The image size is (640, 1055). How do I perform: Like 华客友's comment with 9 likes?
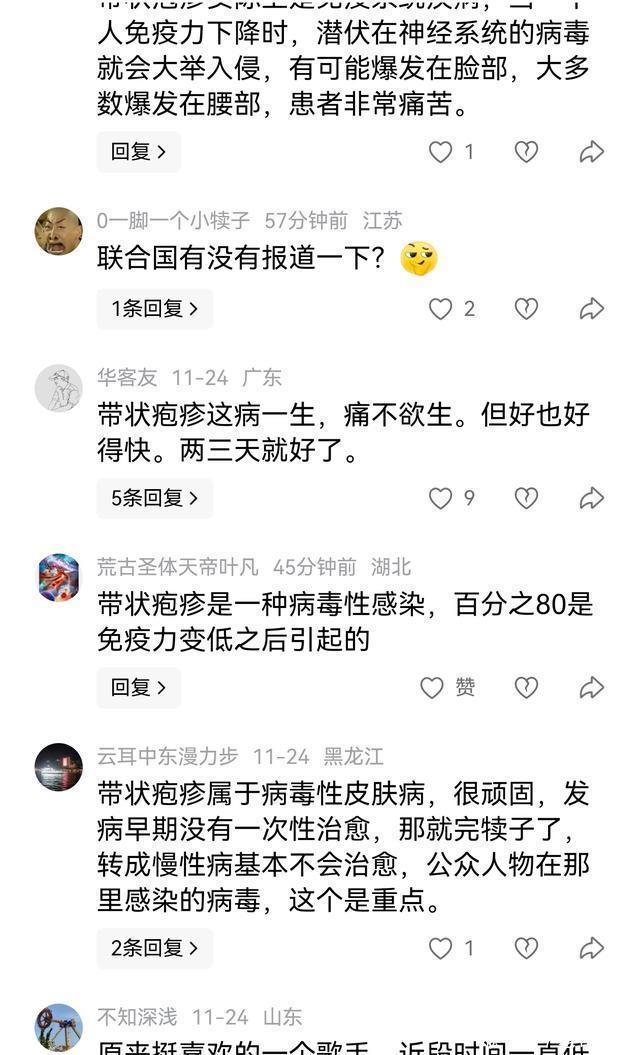point(441,498)
